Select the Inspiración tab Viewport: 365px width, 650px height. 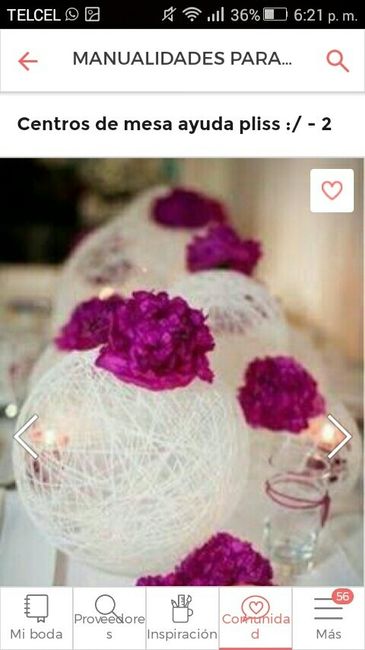(182, 618)
